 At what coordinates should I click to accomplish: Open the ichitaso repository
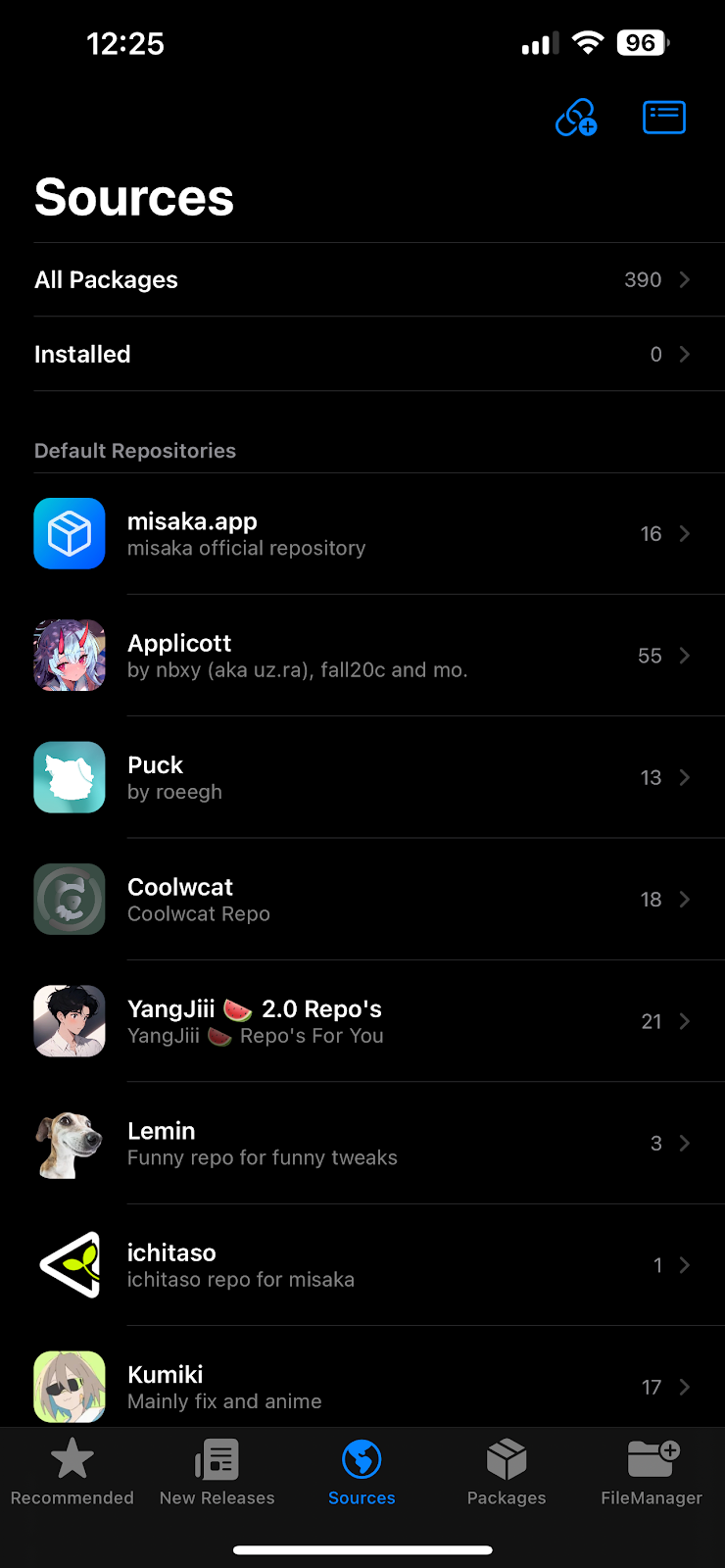point(362,1264)
